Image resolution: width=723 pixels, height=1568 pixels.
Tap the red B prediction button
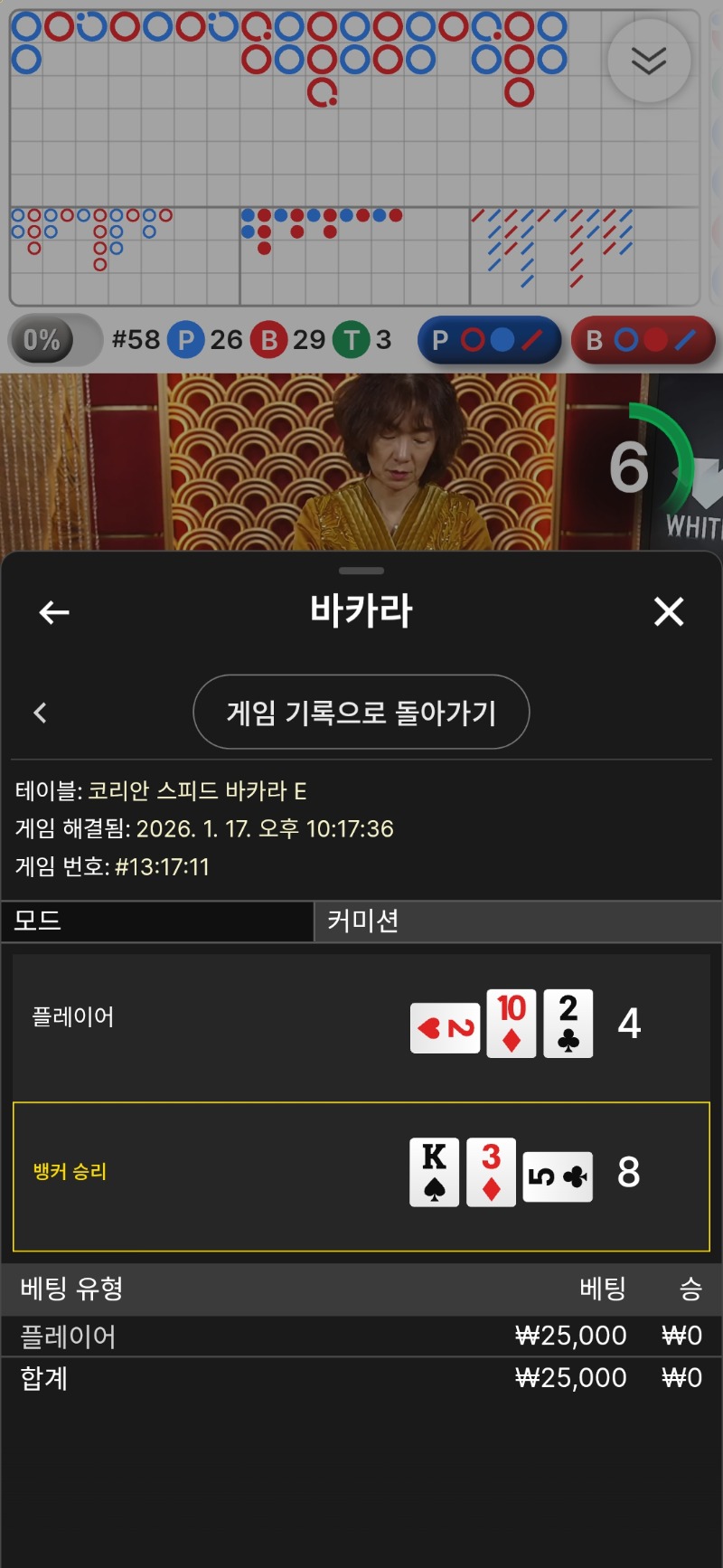pyautogui.click(x=643, y=340)
